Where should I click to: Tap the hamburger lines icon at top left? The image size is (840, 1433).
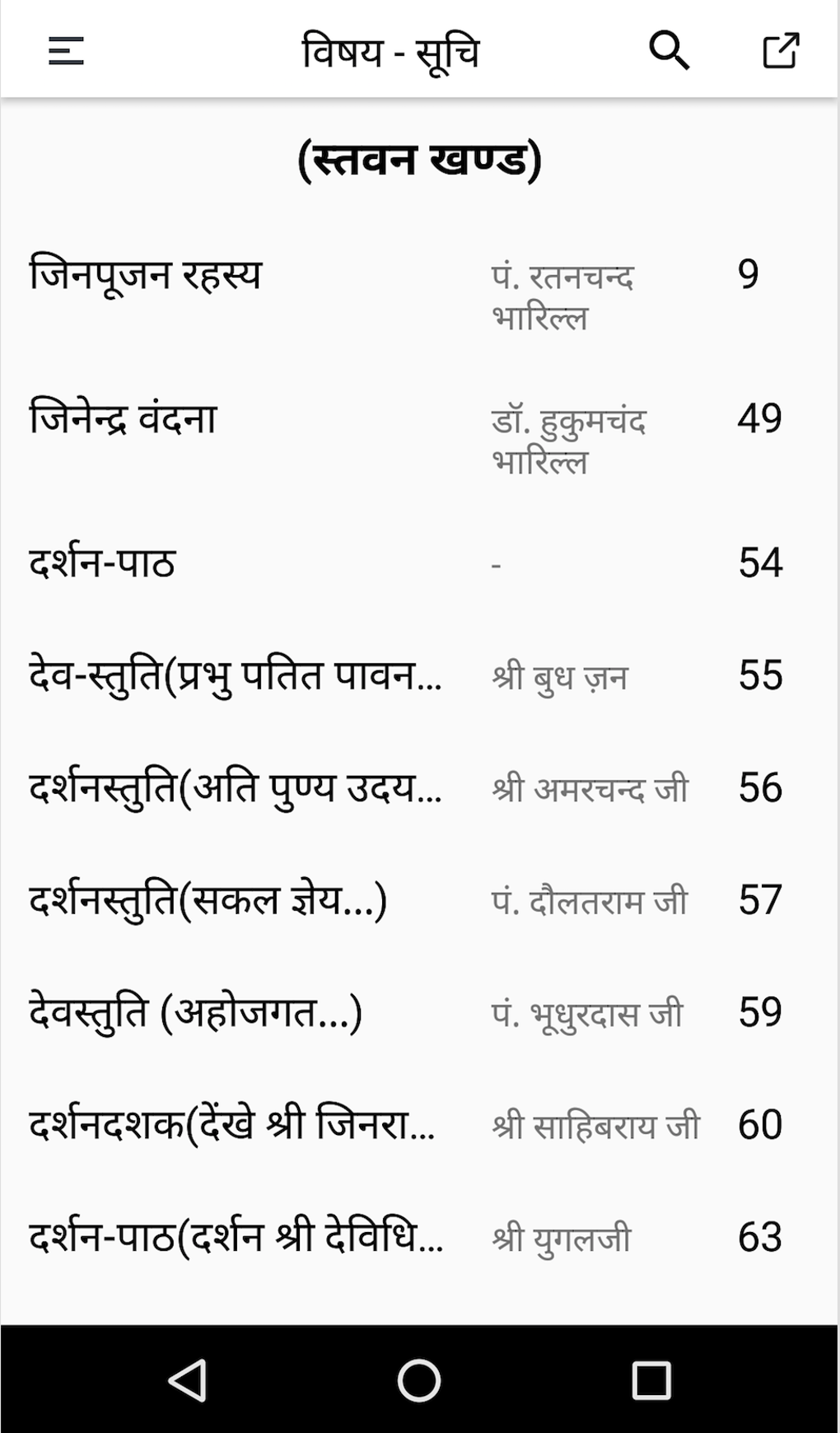pos(65,52)
